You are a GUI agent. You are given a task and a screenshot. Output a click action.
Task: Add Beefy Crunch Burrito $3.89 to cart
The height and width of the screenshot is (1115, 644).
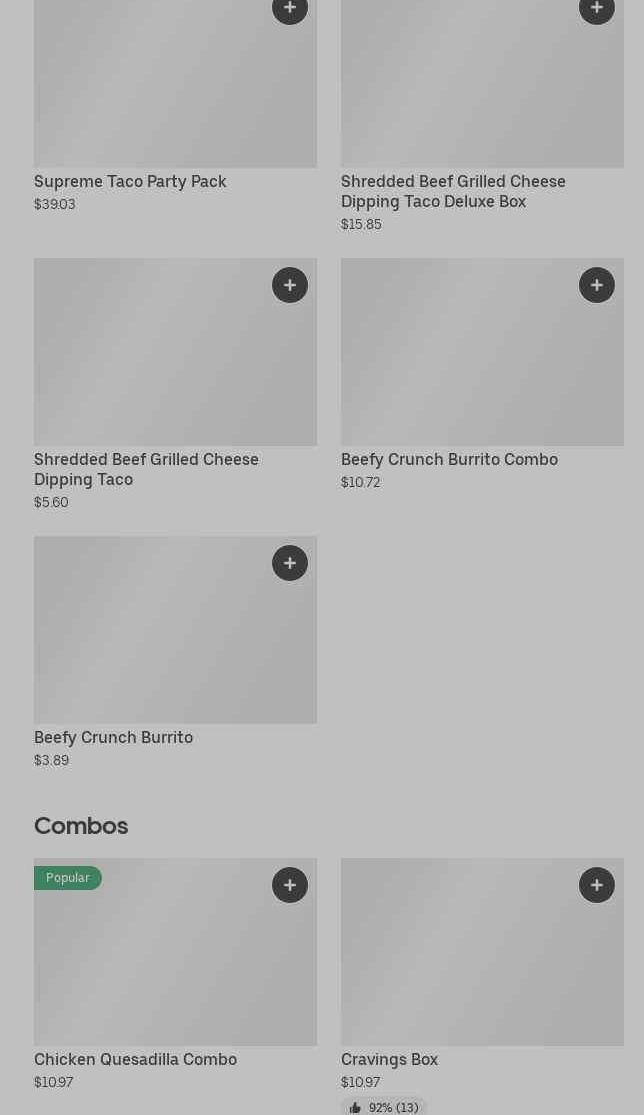290,563
